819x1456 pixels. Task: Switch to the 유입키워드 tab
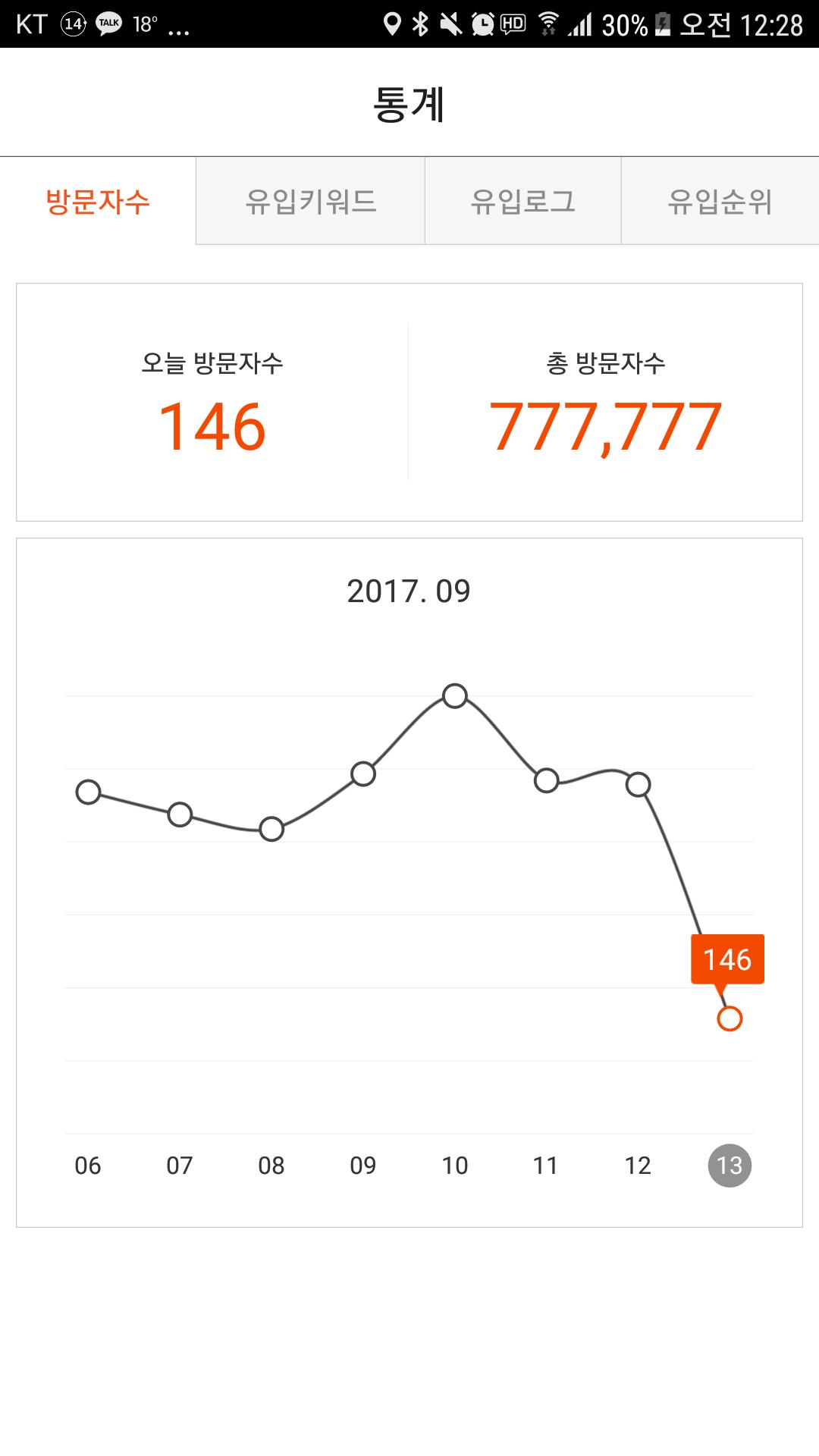point(310,201)
